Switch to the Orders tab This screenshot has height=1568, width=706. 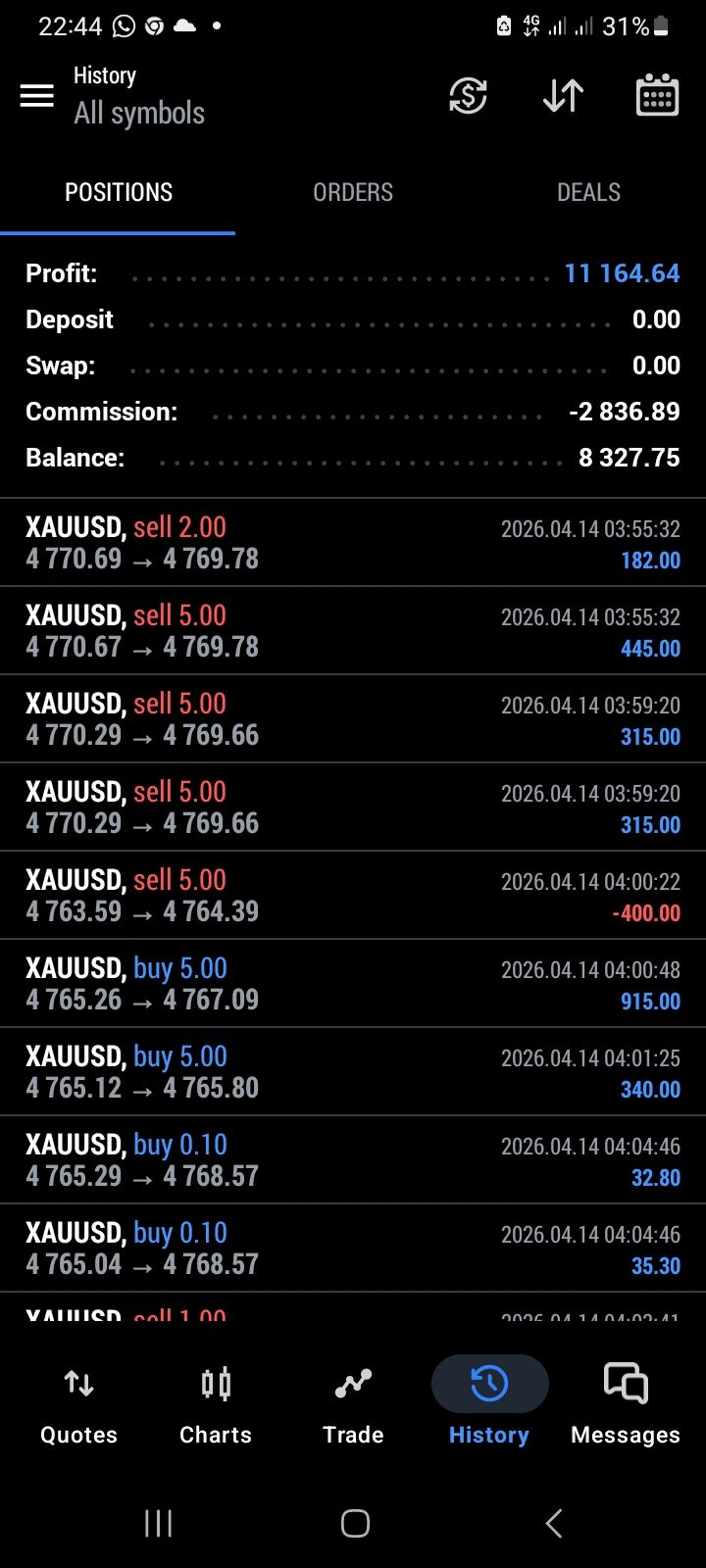353,192
